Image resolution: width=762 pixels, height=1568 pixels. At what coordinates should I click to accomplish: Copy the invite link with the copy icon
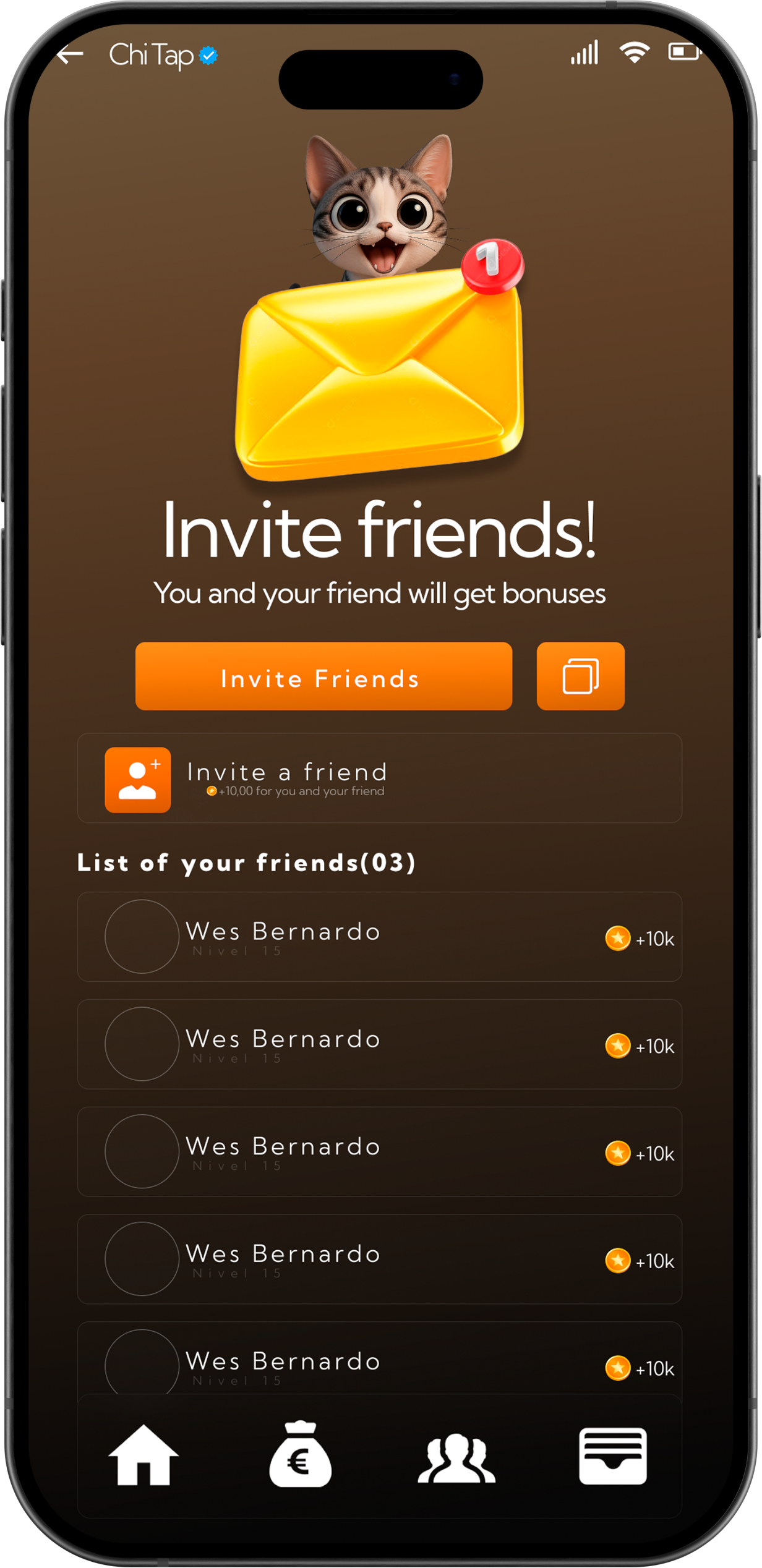coord(580,676)
